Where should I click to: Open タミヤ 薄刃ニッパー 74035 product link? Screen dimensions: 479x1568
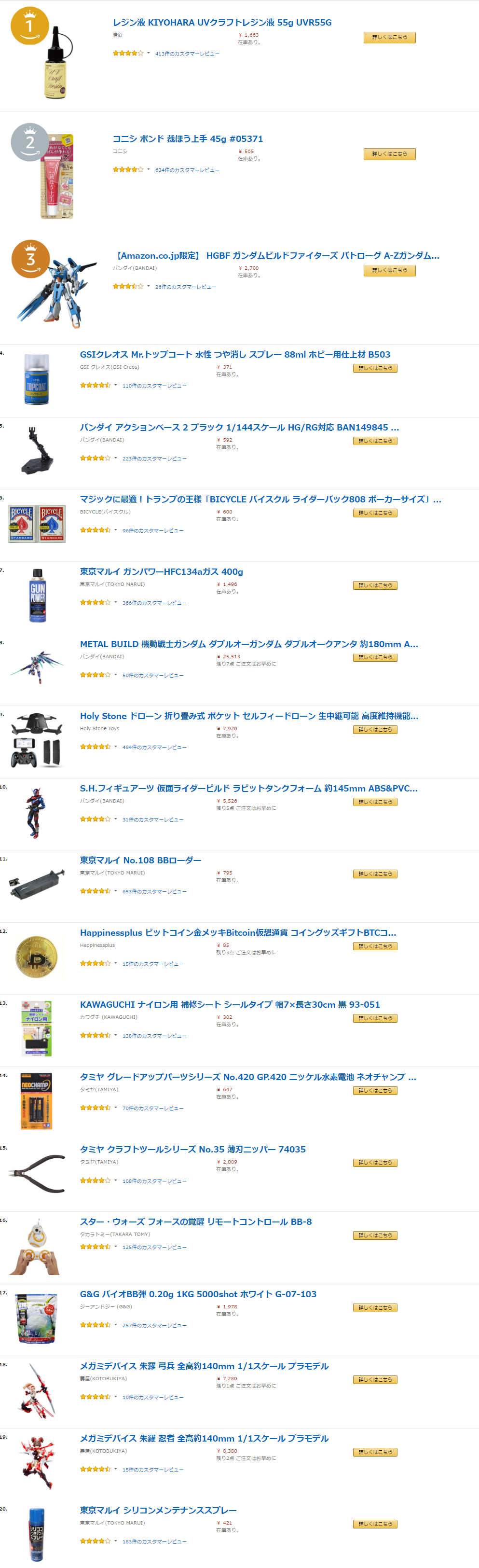tap(192, 1149)
